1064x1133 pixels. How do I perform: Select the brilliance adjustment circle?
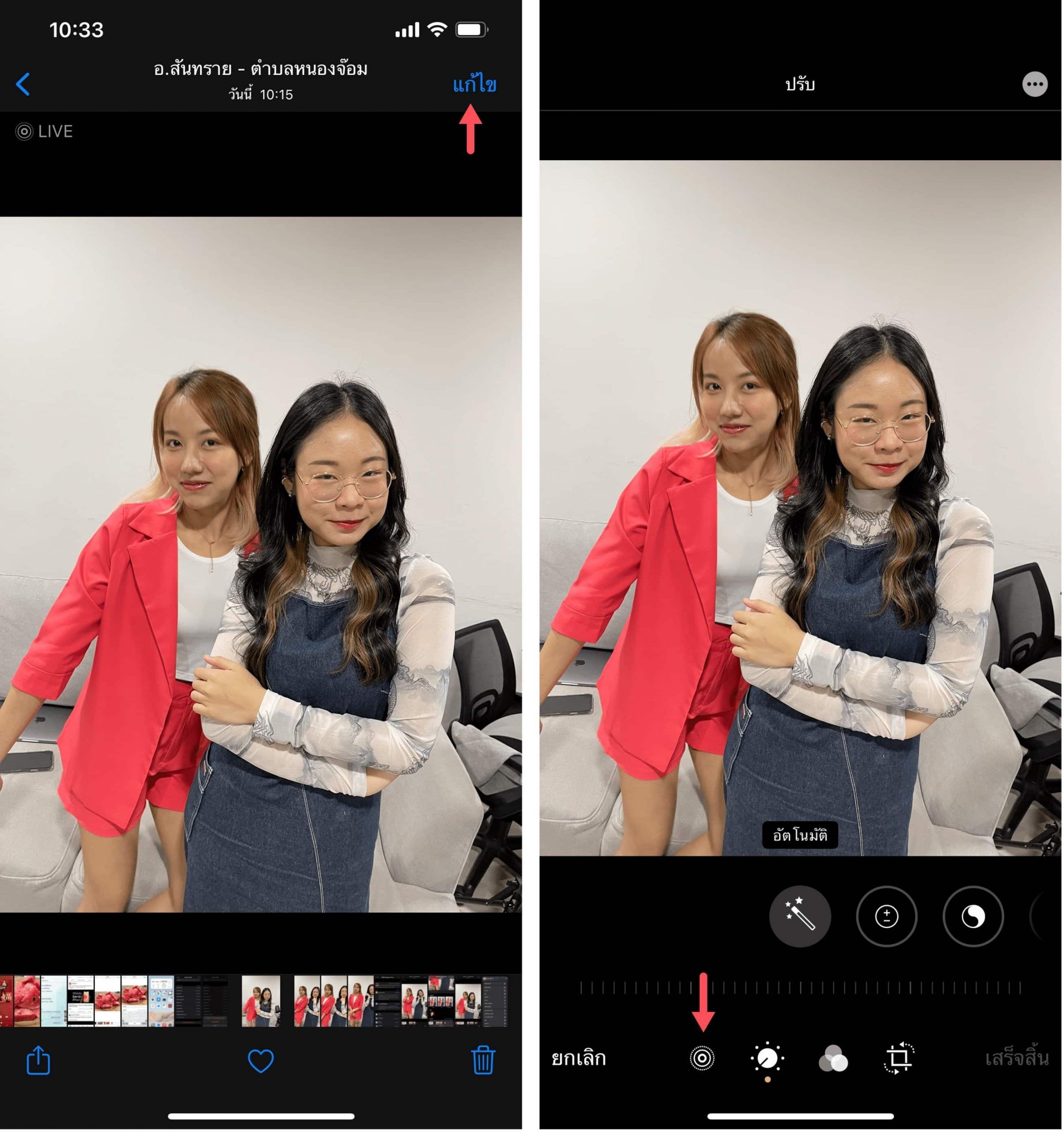pyautogui.click(x=973, y=917)
